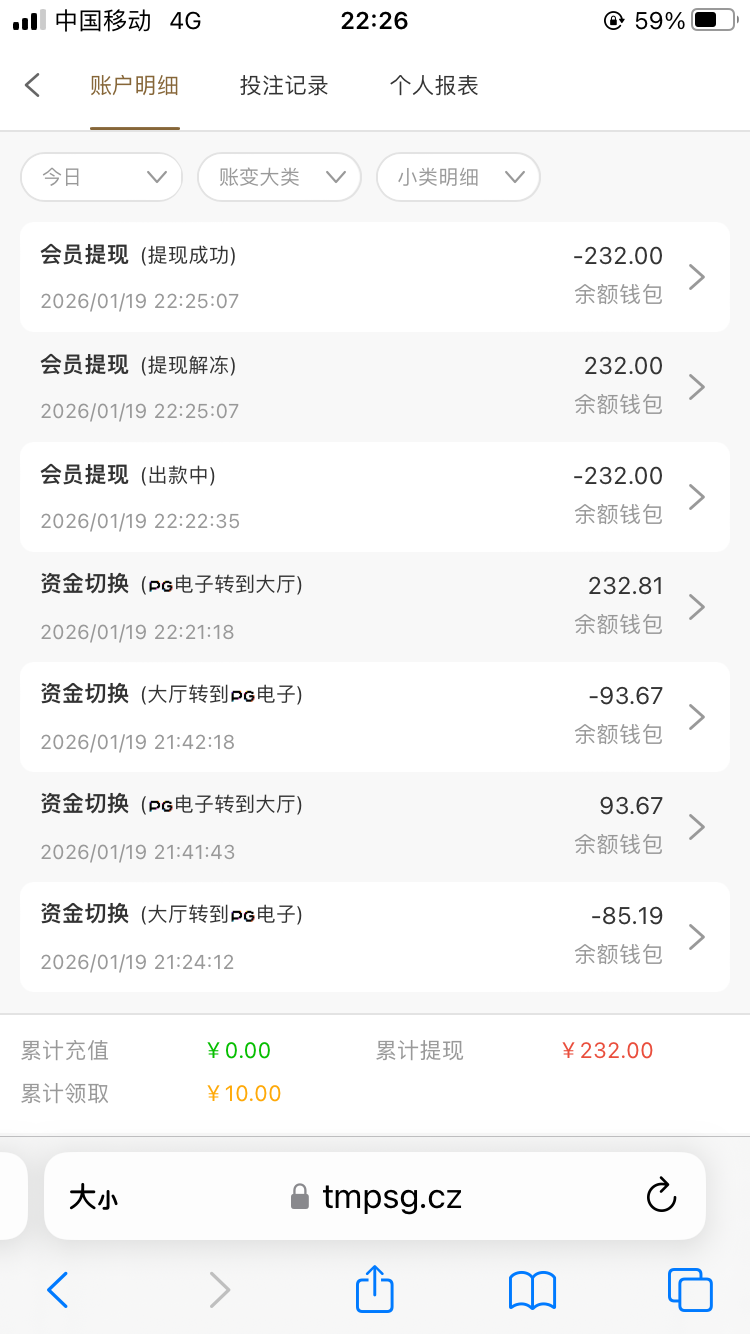The width and height of the screenshot is (750, 1334).
Task: Open the 今日 date filter dropdown
Action: pos(101,177)
